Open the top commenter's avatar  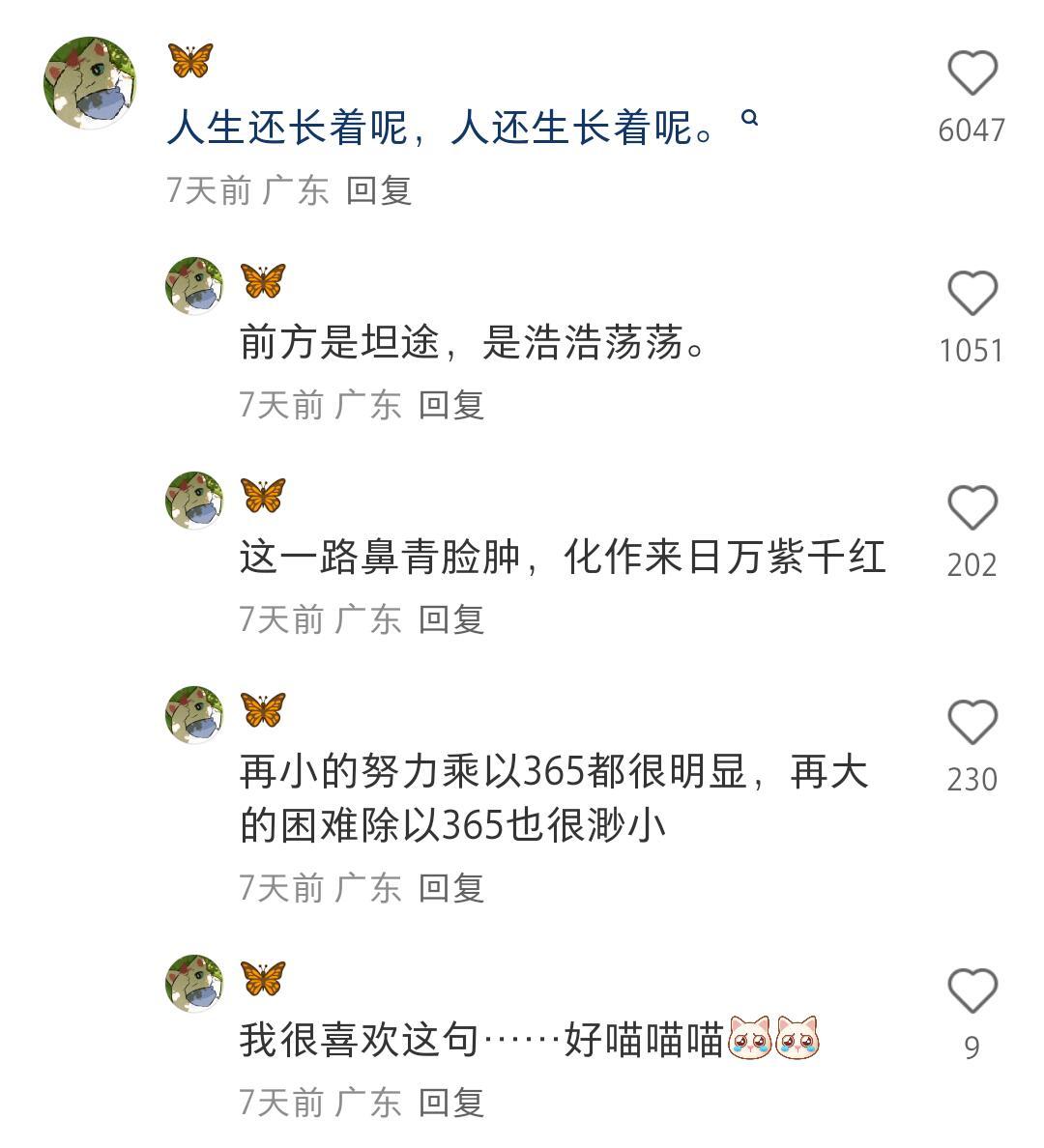coord(92,79)
